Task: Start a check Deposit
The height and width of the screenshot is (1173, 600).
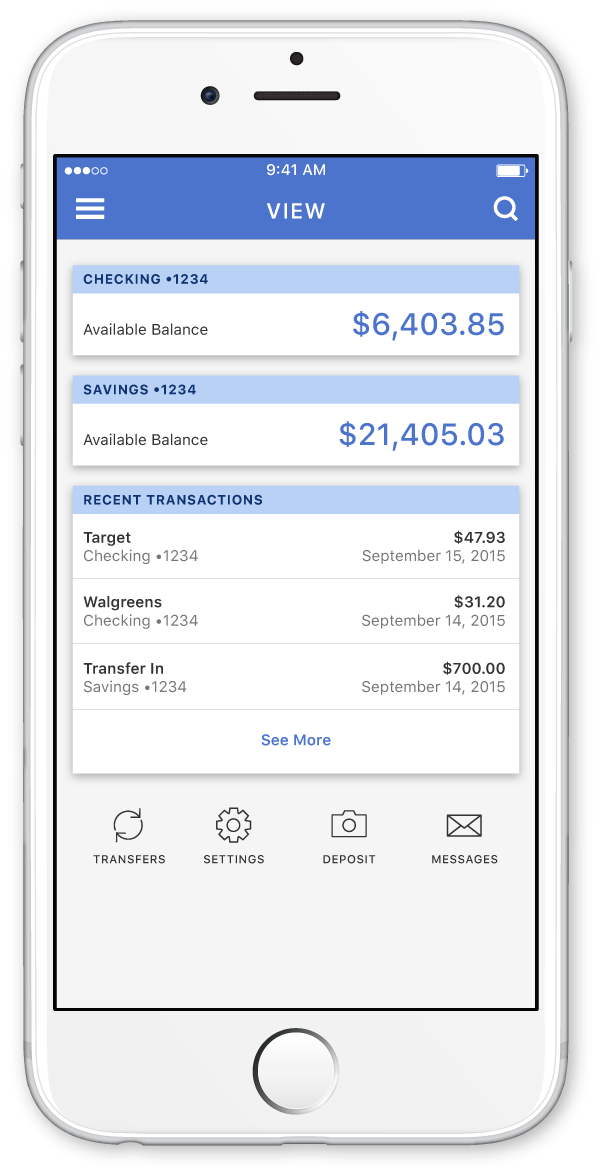Action: [349, 836]
